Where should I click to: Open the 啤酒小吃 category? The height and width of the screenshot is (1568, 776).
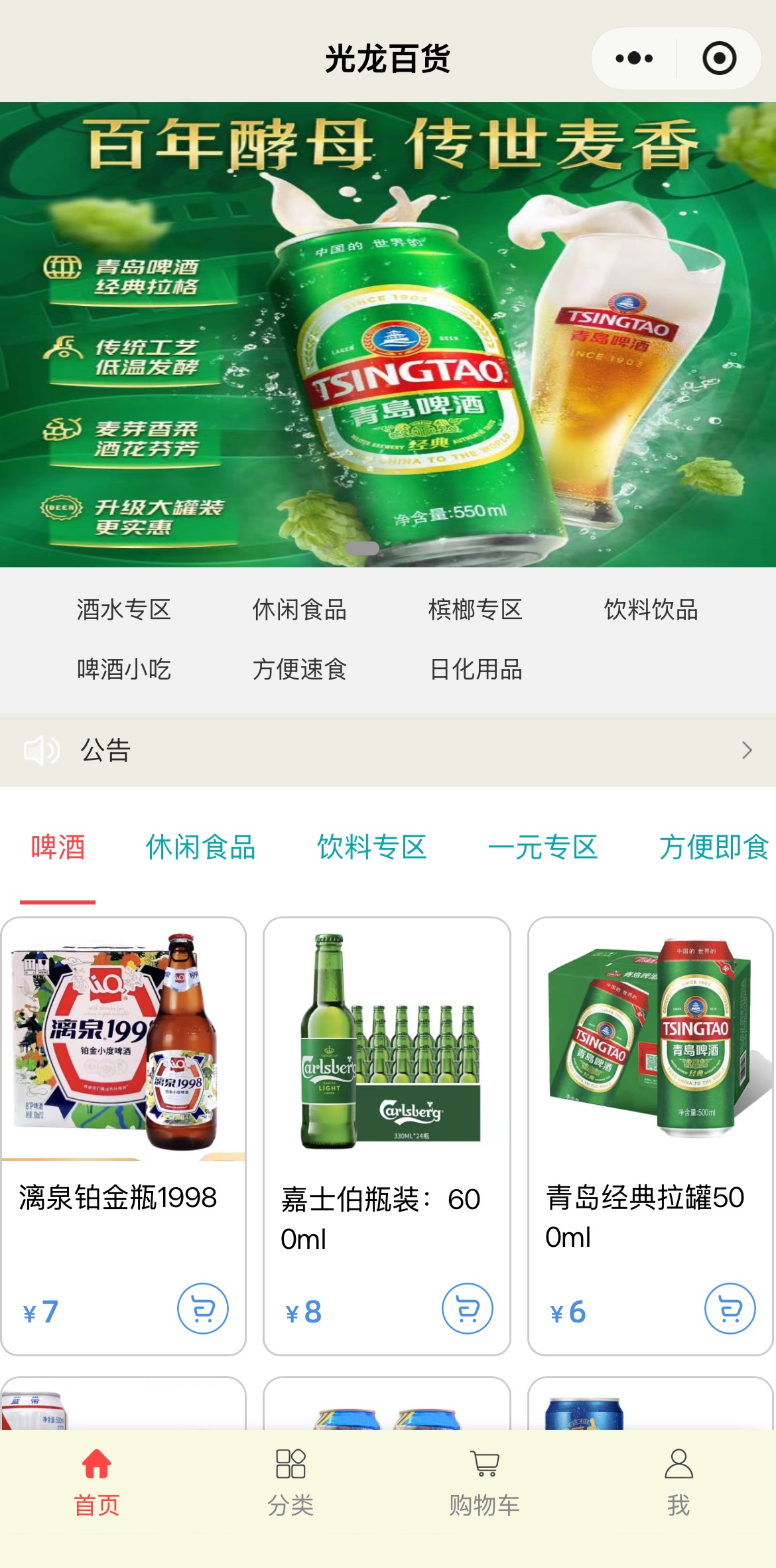coord(124,669)
